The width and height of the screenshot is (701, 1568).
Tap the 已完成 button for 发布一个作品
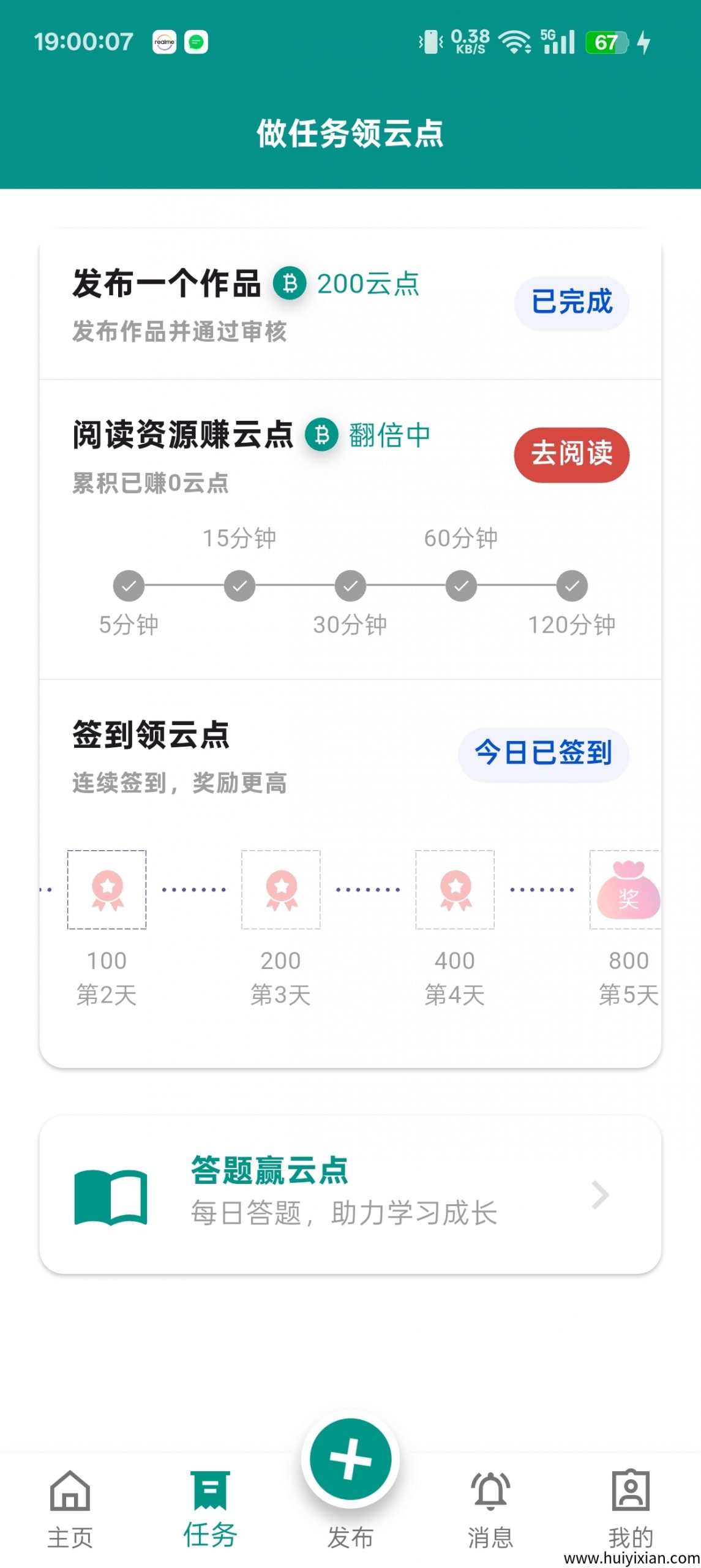(x=571, y=303)
